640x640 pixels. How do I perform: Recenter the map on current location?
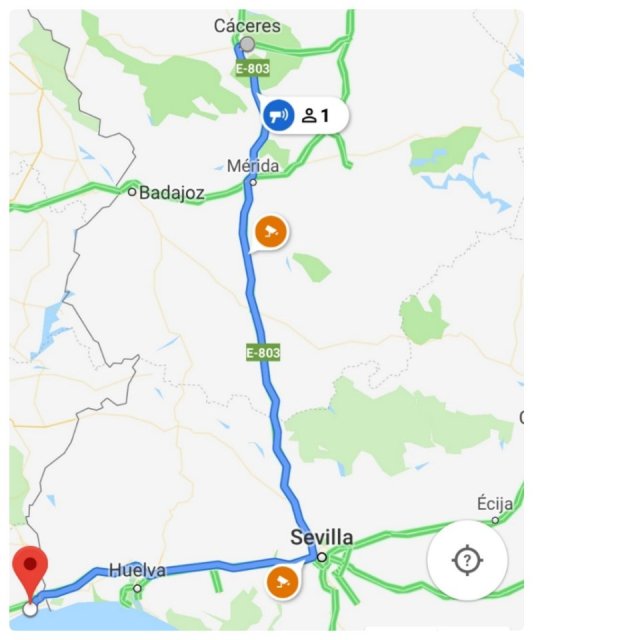pyautogui.click(x=467, y=559)
